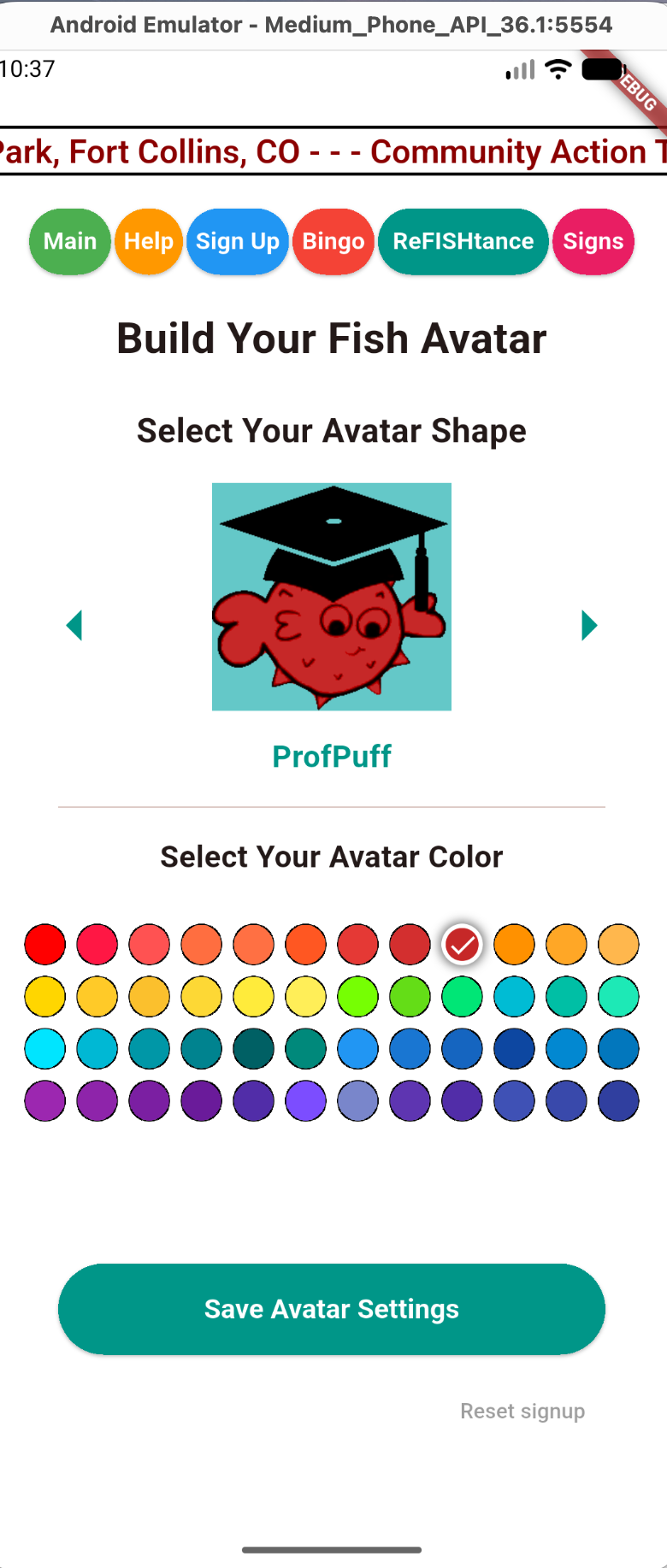Select a purple avatar color
This screenshot has width=667, height=1568.
click(44, 1100)
